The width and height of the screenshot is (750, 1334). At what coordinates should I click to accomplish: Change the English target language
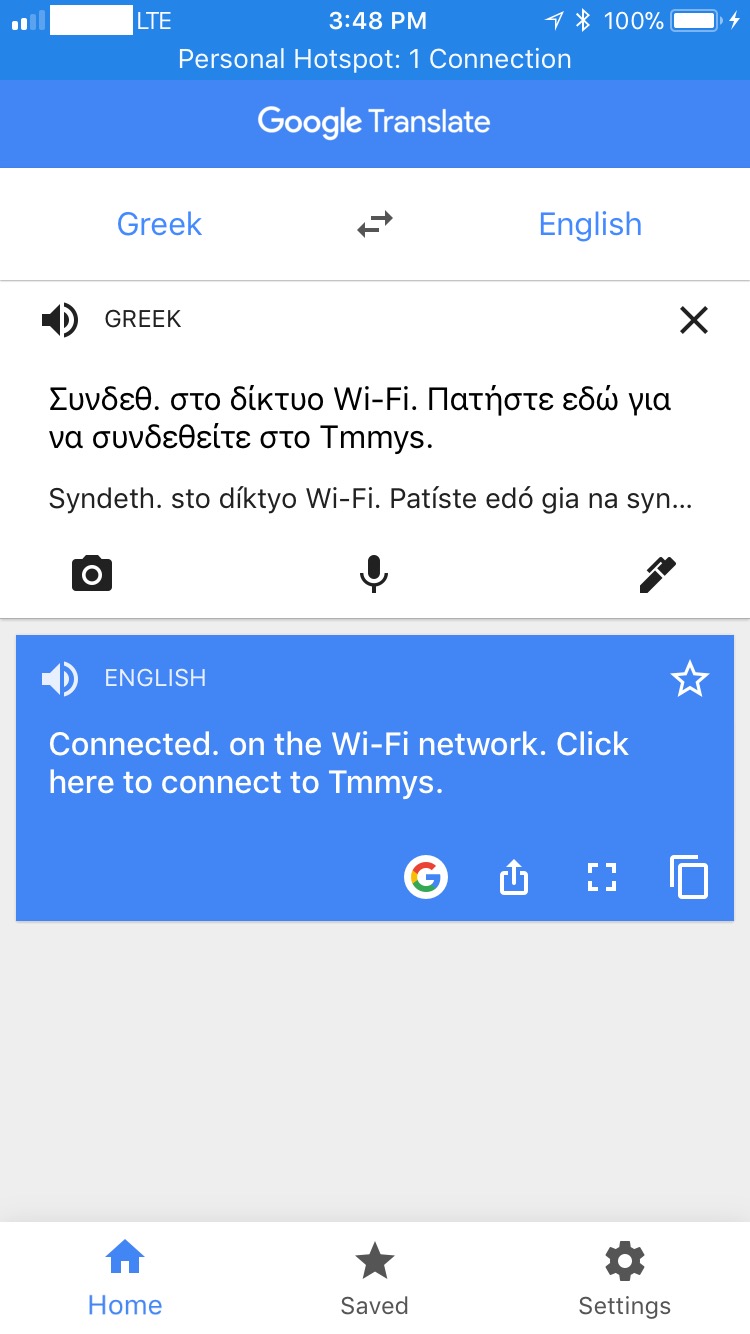(x=590, y=224)
